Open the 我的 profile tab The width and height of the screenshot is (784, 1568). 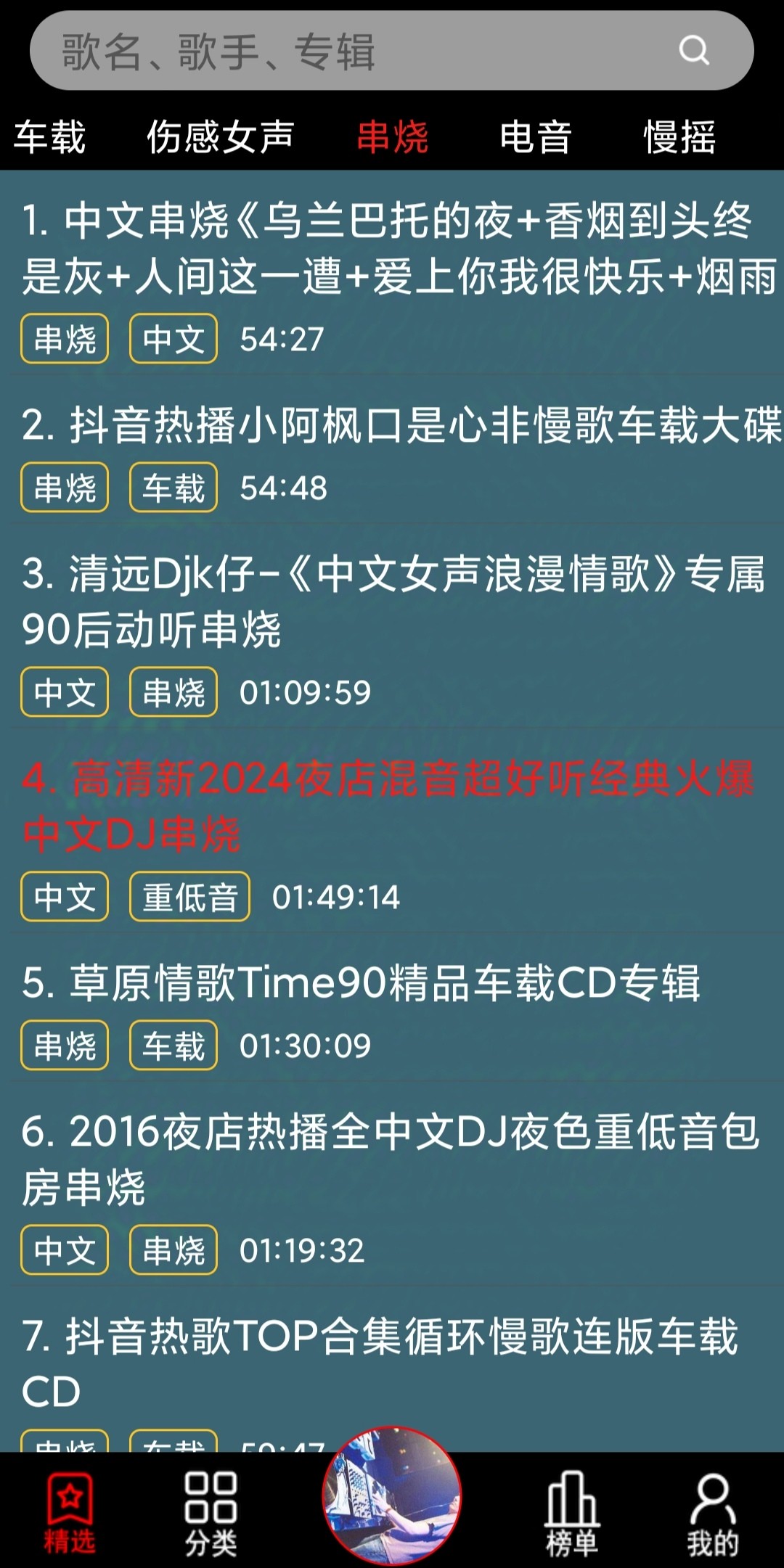[713, 1513]
